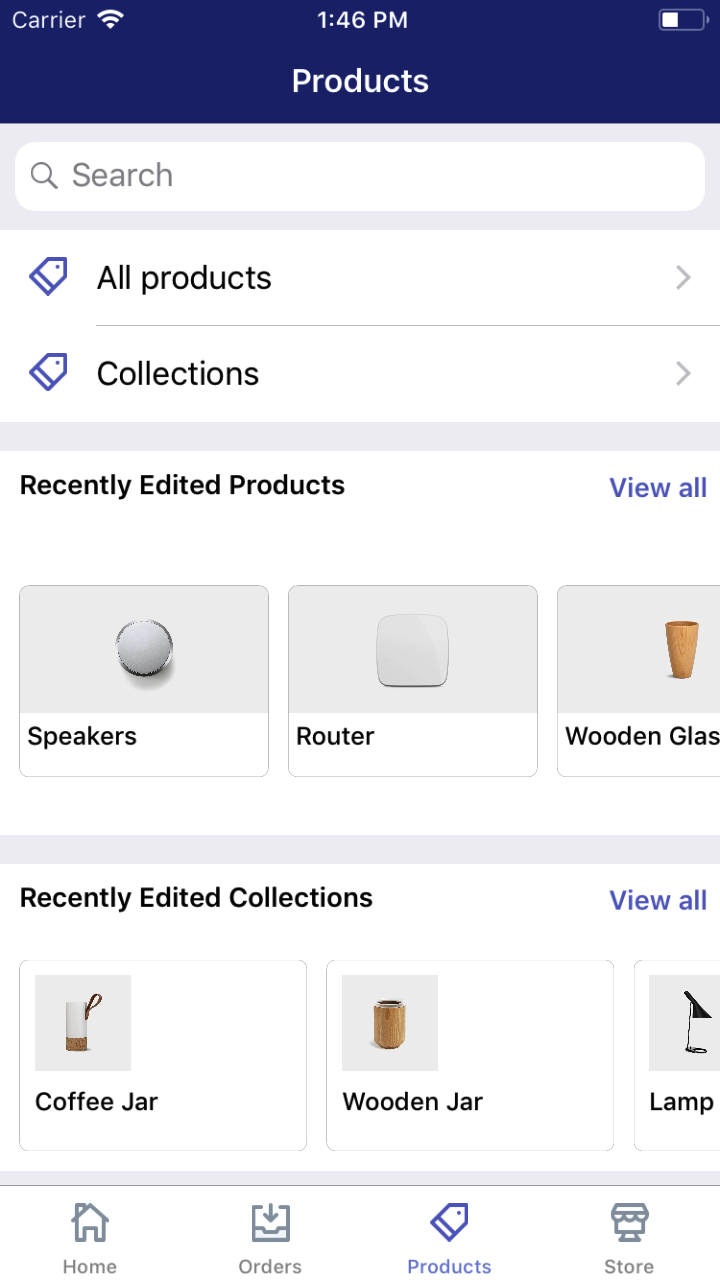
Task: Switch to the Home tab
Action: click(x=90, y=1238)
